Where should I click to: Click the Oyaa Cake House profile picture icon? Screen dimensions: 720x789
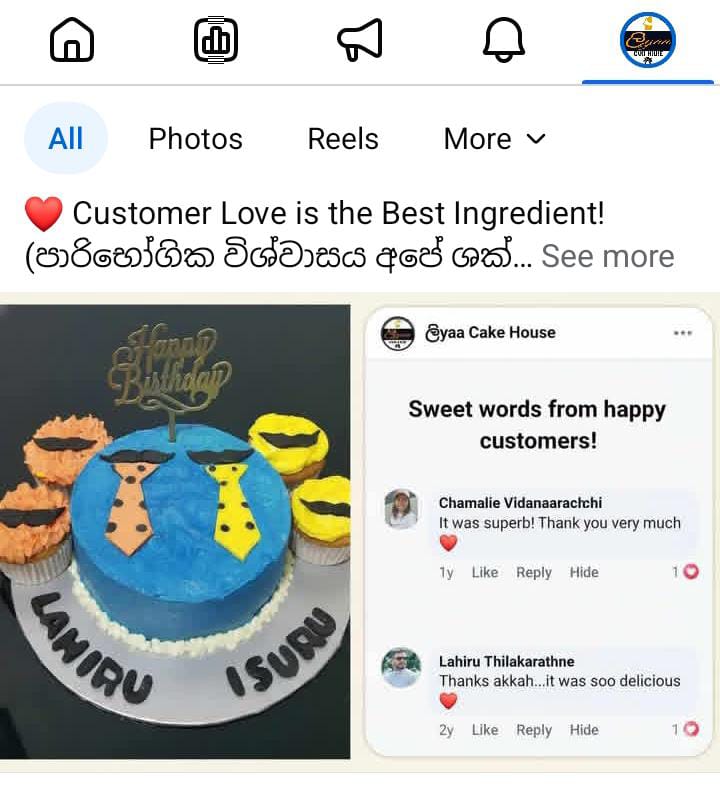[648, 40]
